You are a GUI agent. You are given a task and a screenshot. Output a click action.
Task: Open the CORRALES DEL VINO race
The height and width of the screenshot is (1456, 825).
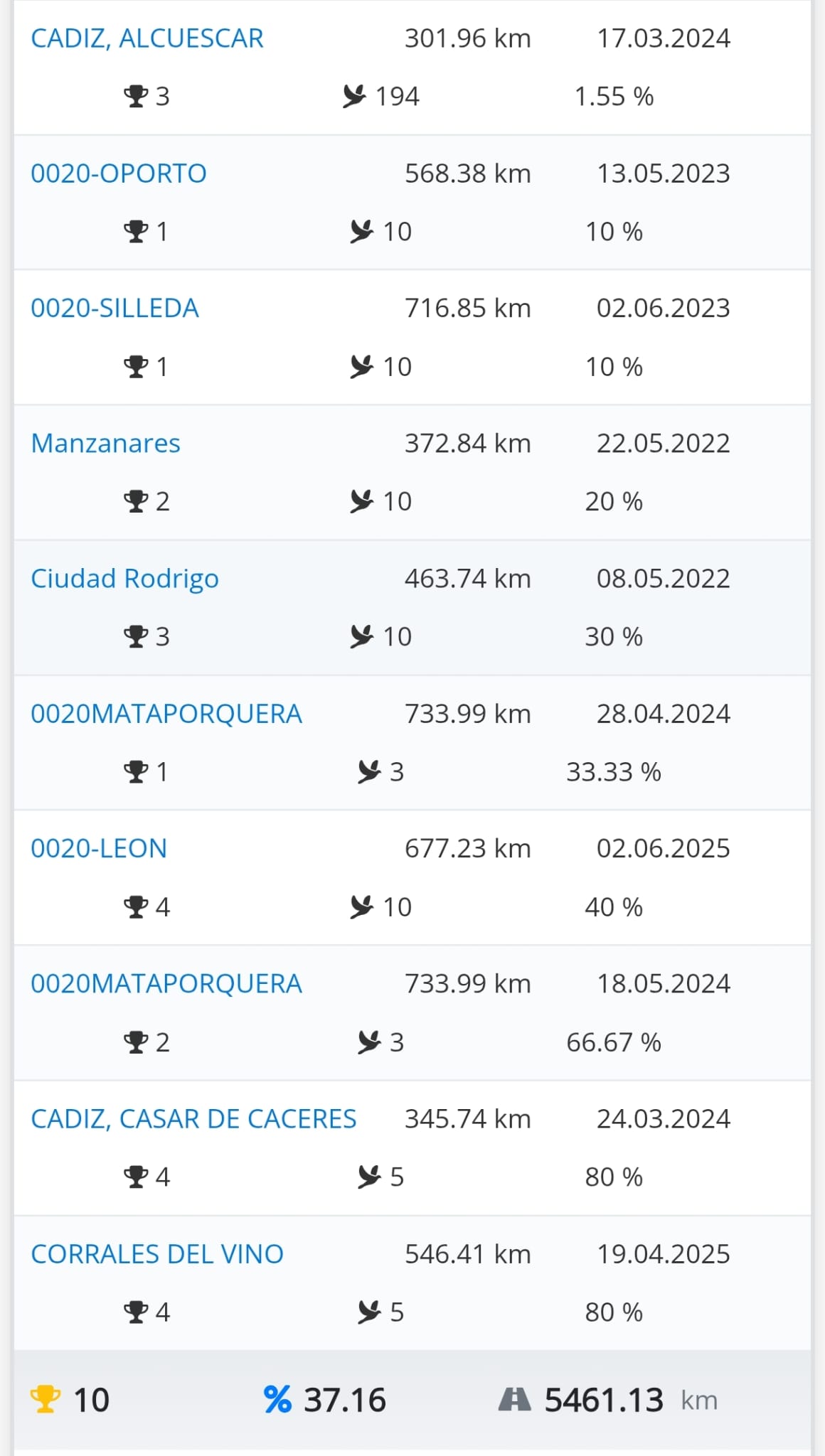[x=156, y=1254]
